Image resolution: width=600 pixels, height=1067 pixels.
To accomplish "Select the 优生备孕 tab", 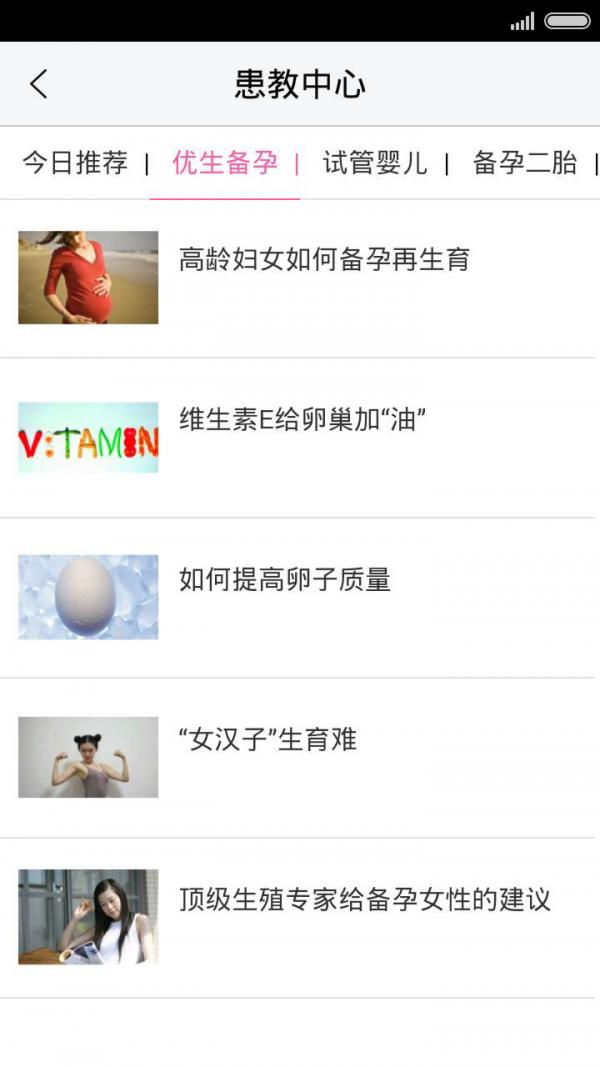I will [225, 163].
